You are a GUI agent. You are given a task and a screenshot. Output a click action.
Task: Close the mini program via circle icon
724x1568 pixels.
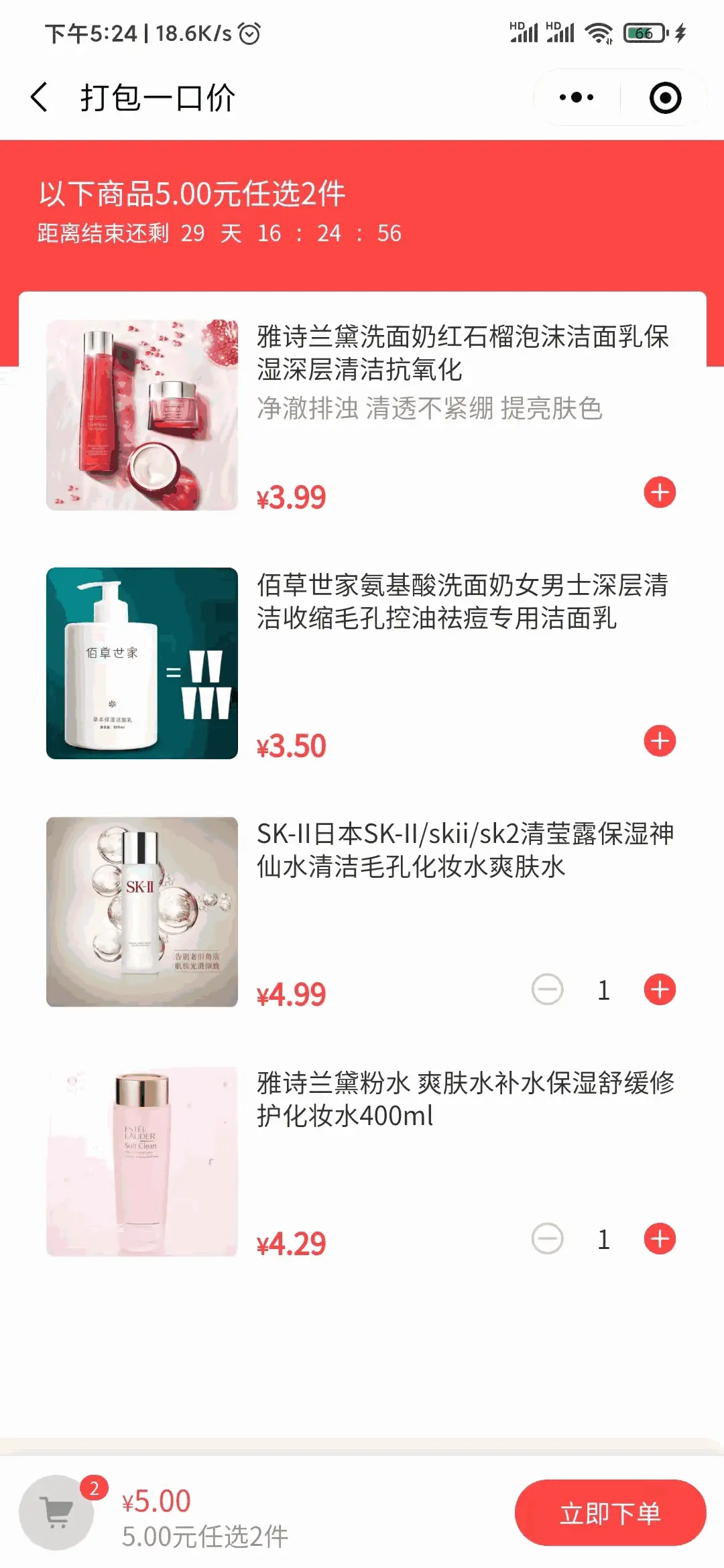click(665, 98)
